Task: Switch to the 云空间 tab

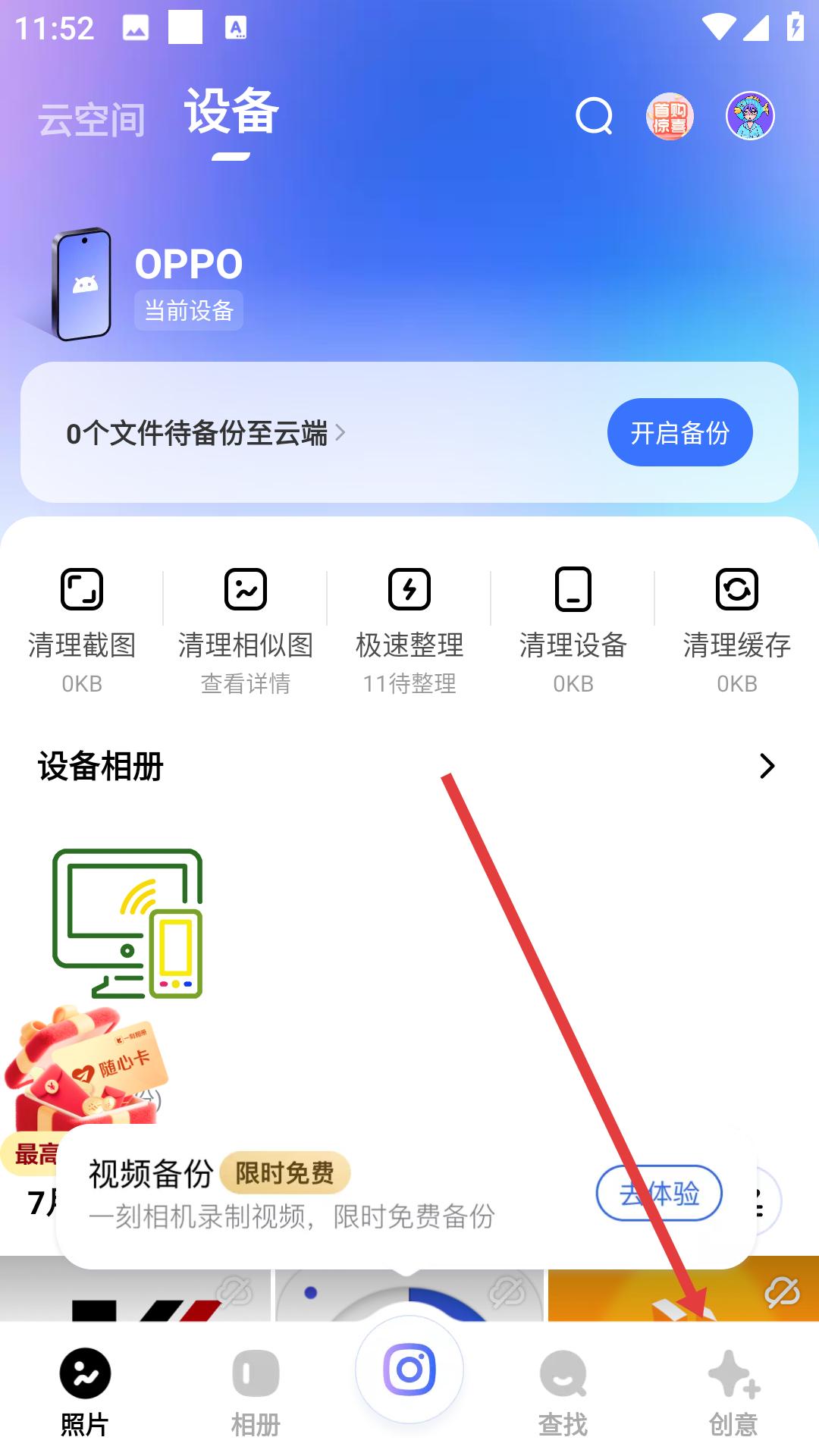Action: tap(91, 120)
